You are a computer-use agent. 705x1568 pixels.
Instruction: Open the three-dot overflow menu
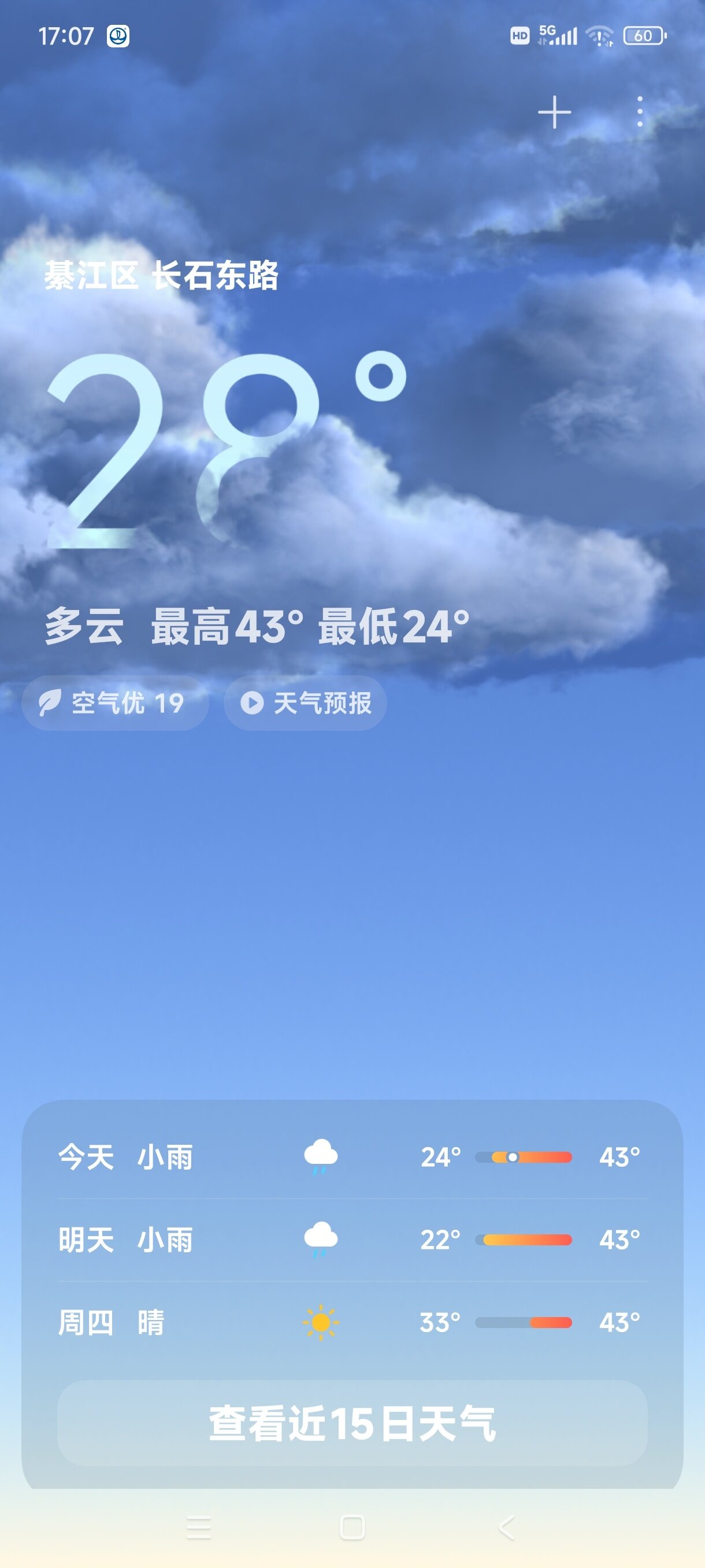coord(639,112)
